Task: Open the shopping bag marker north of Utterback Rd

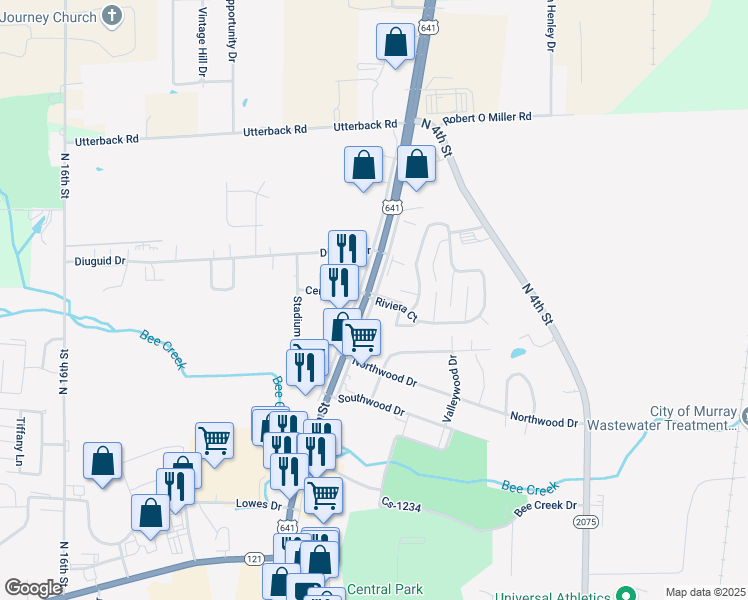Action: pyautogui.click(x=395, y=43)
